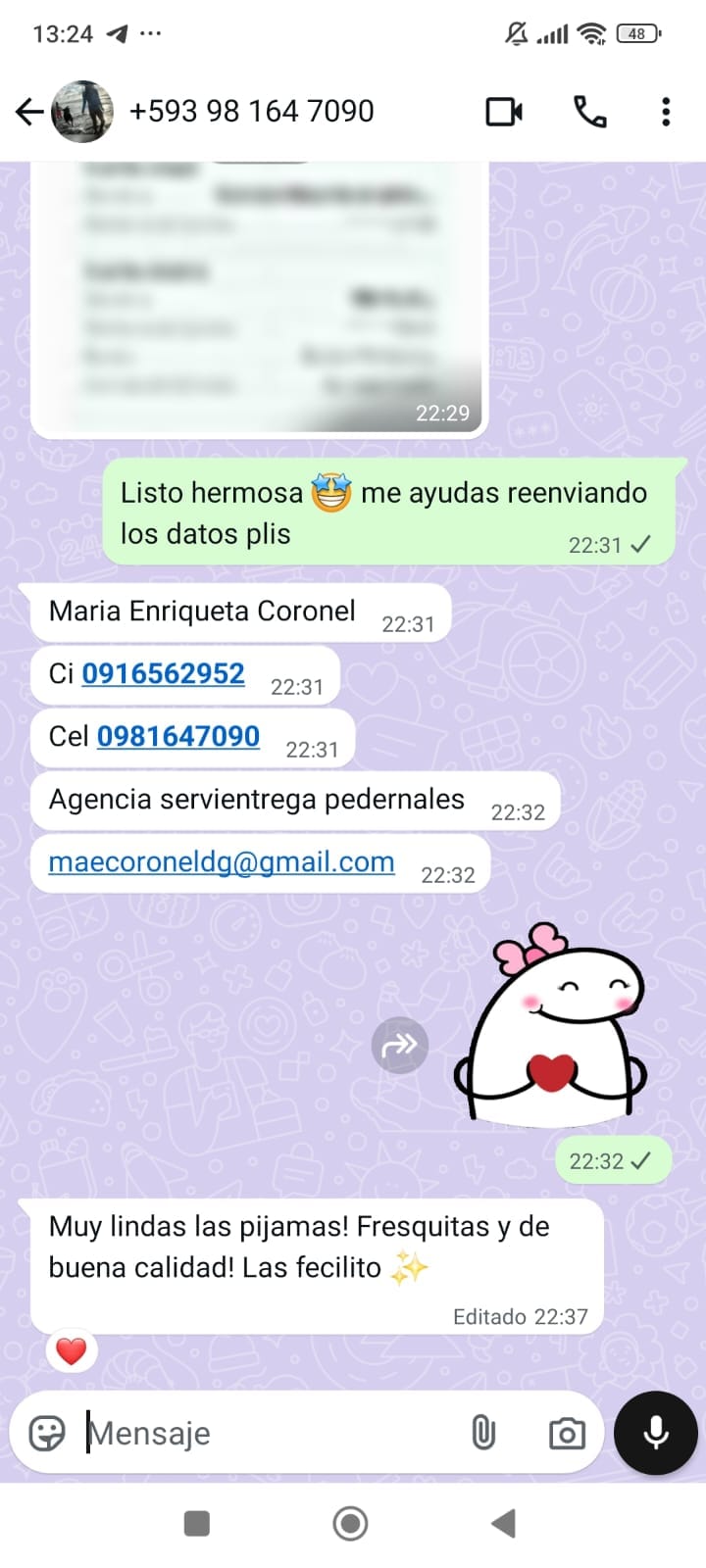Forward the heart sticker
The image size is (706, 1568).
pyautogui.click(x=399, y=1046)
